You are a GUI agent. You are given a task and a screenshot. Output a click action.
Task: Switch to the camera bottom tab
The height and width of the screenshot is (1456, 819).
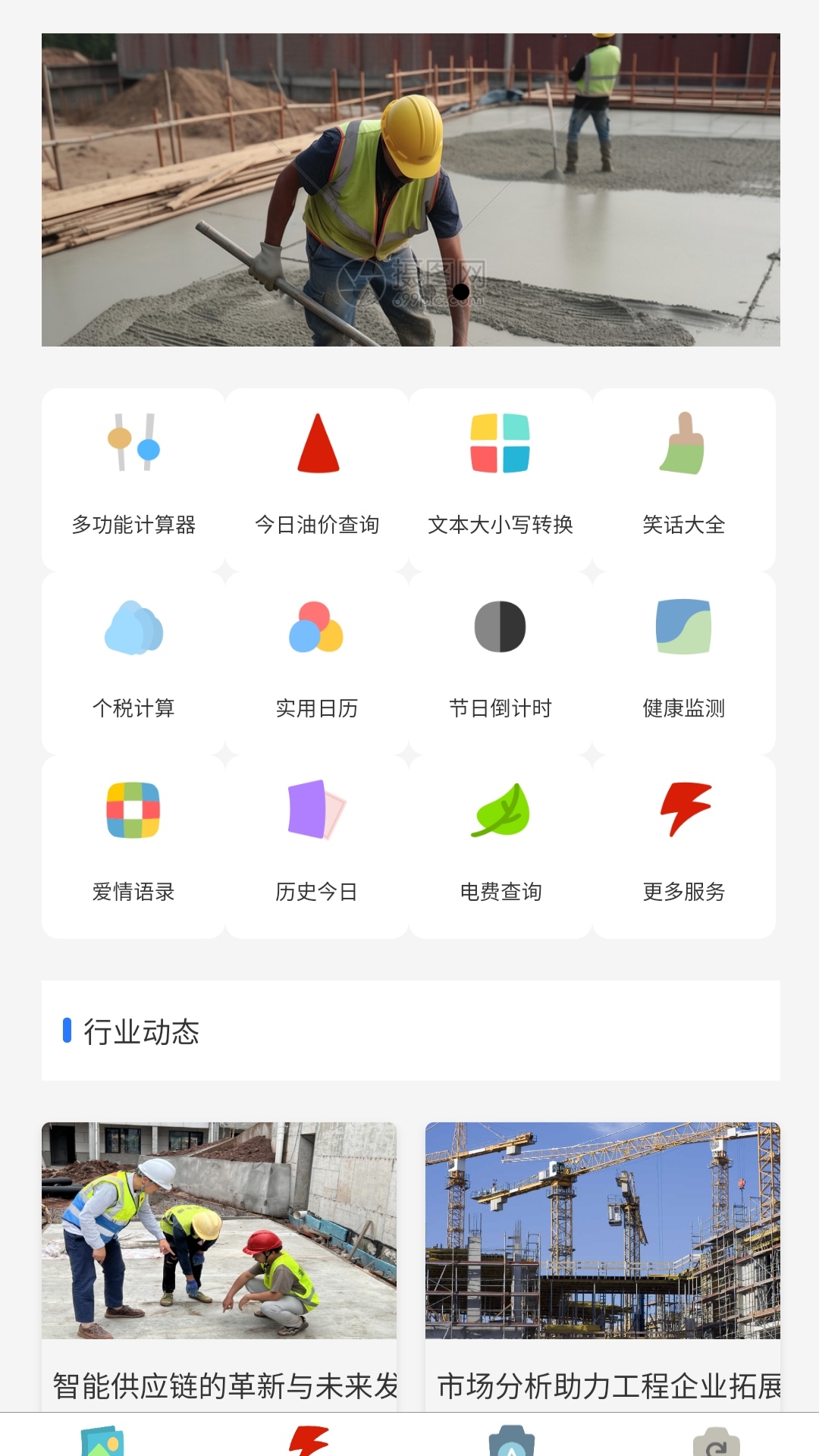pos(512,1439)
